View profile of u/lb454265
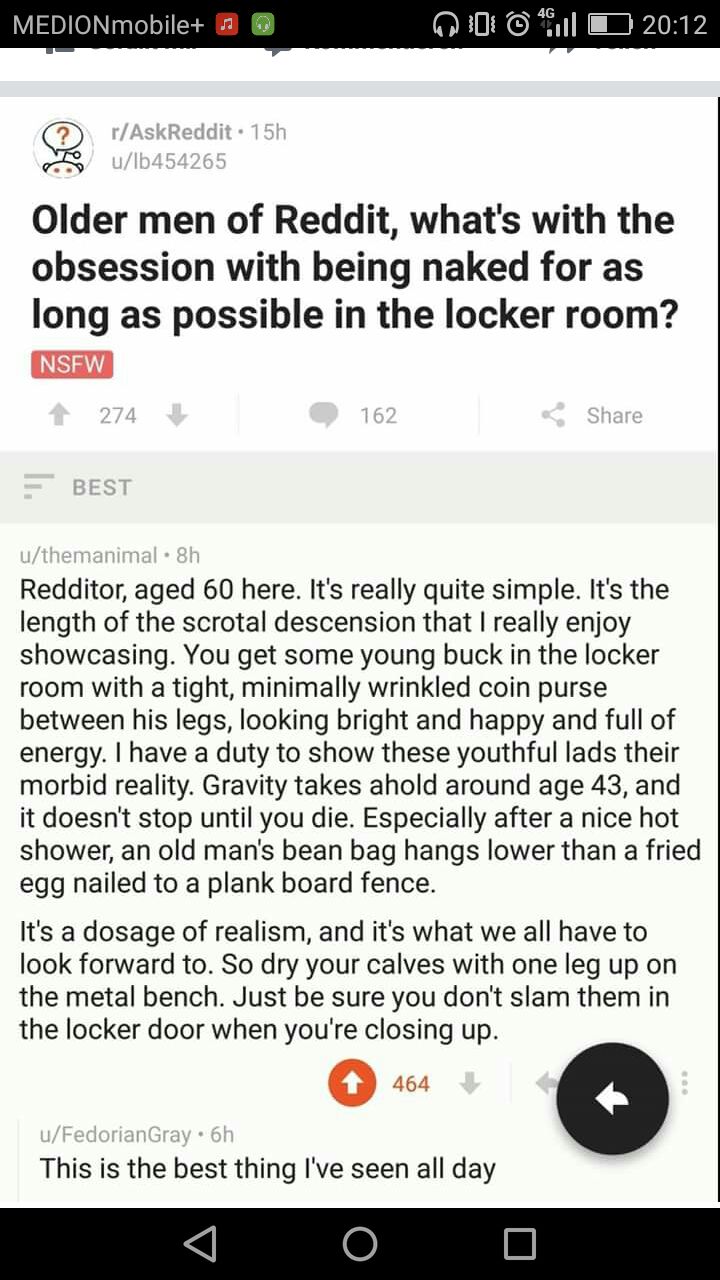 168,161
